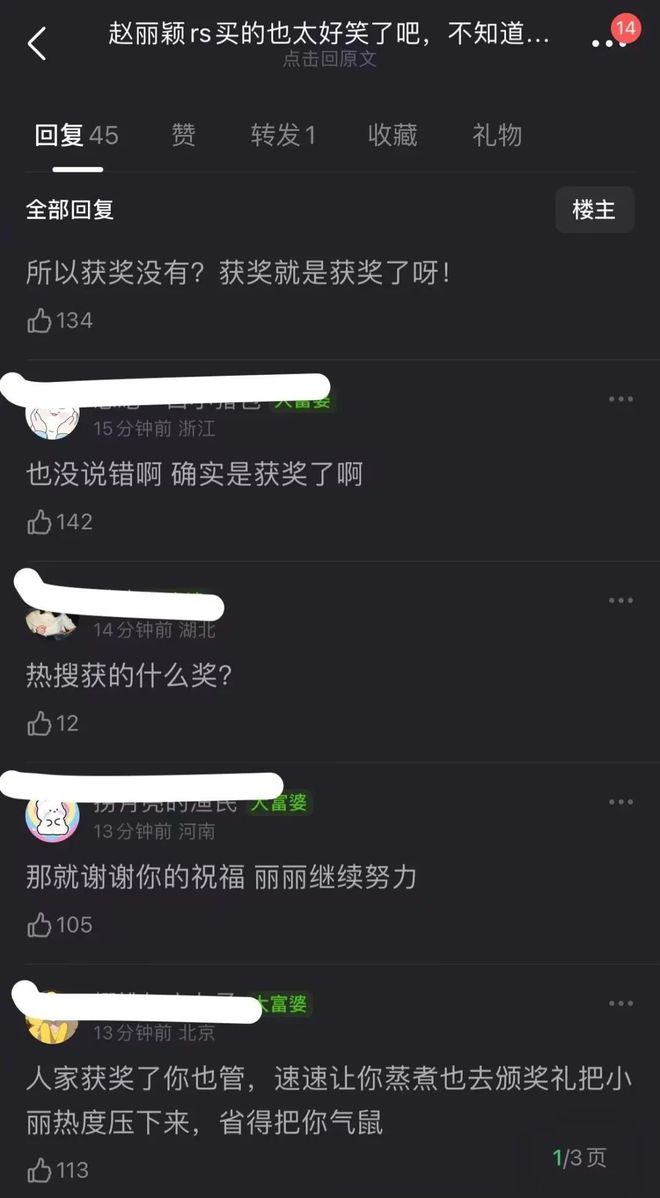660x1198 pixels.
Task: Open the 1/3 页 page selector
Action: [x=580, y=1158]
